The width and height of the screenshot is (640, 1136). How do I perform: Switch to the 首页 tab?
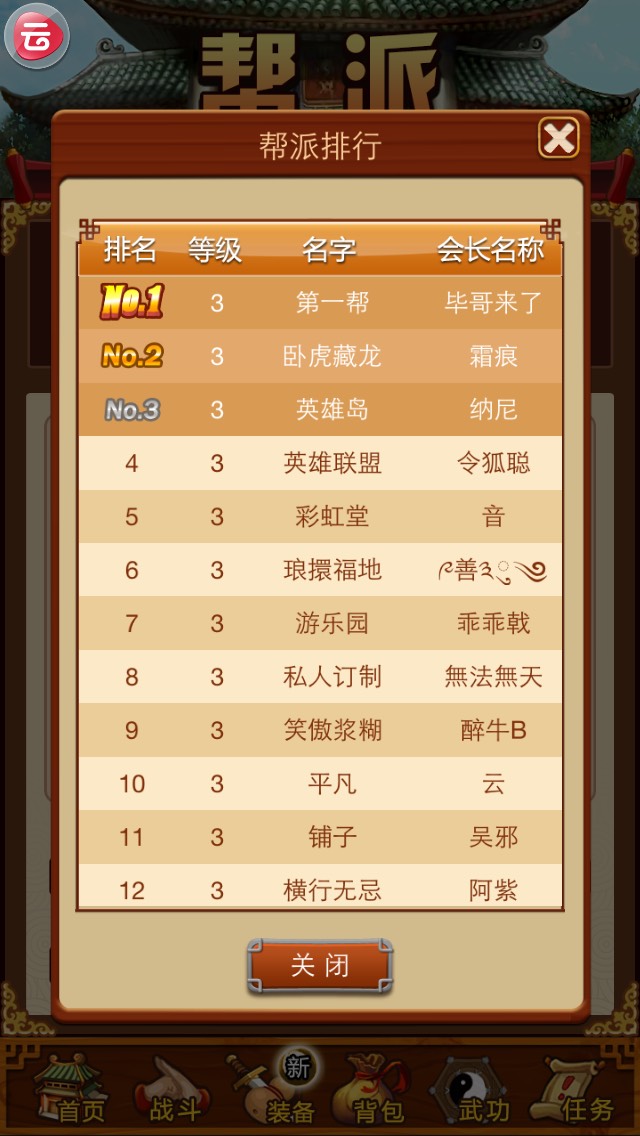point(69,1090)
